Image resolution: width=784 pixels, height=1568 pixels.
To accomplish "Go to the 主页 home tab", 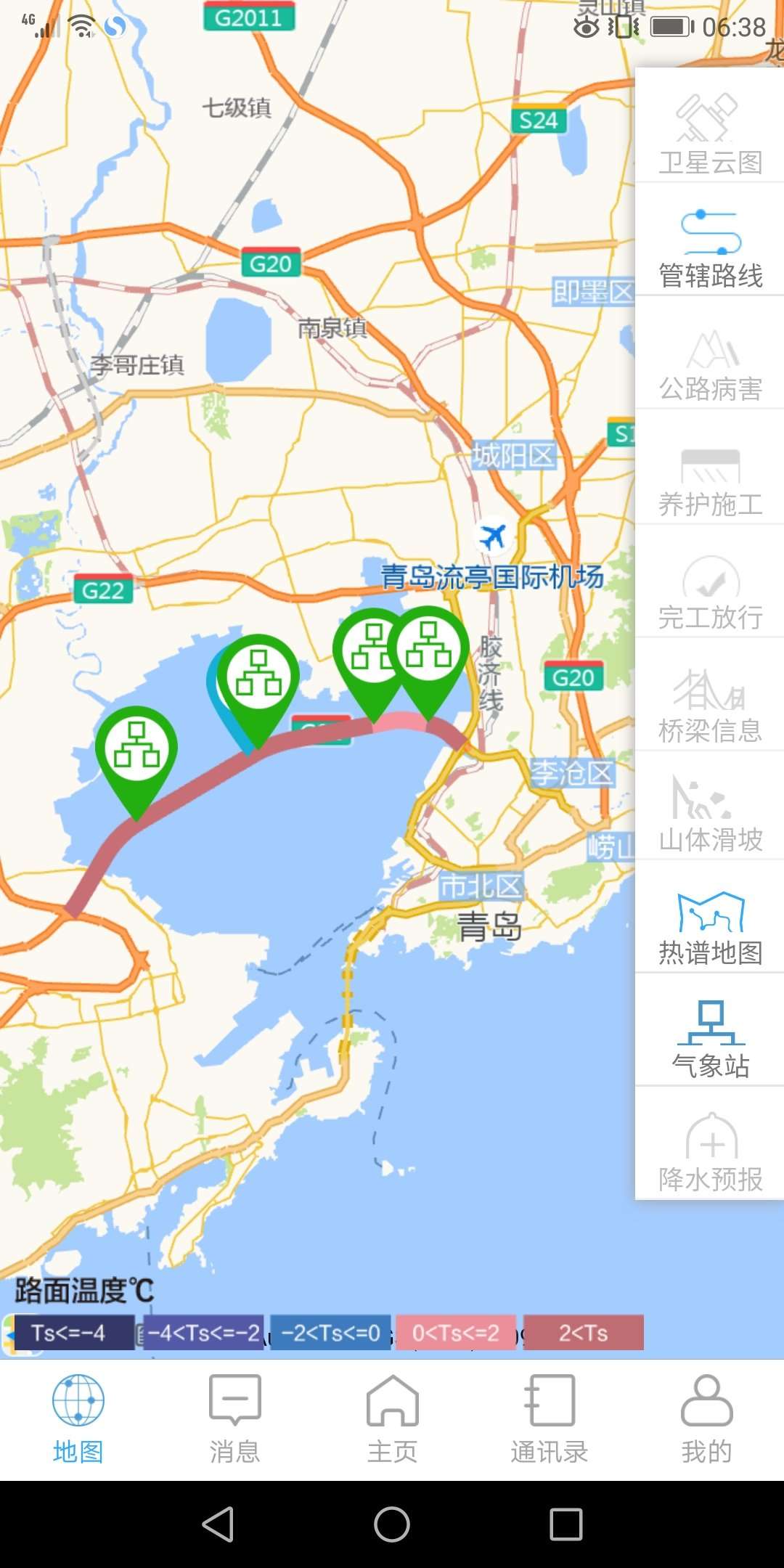I will [x=392, y=1419].
